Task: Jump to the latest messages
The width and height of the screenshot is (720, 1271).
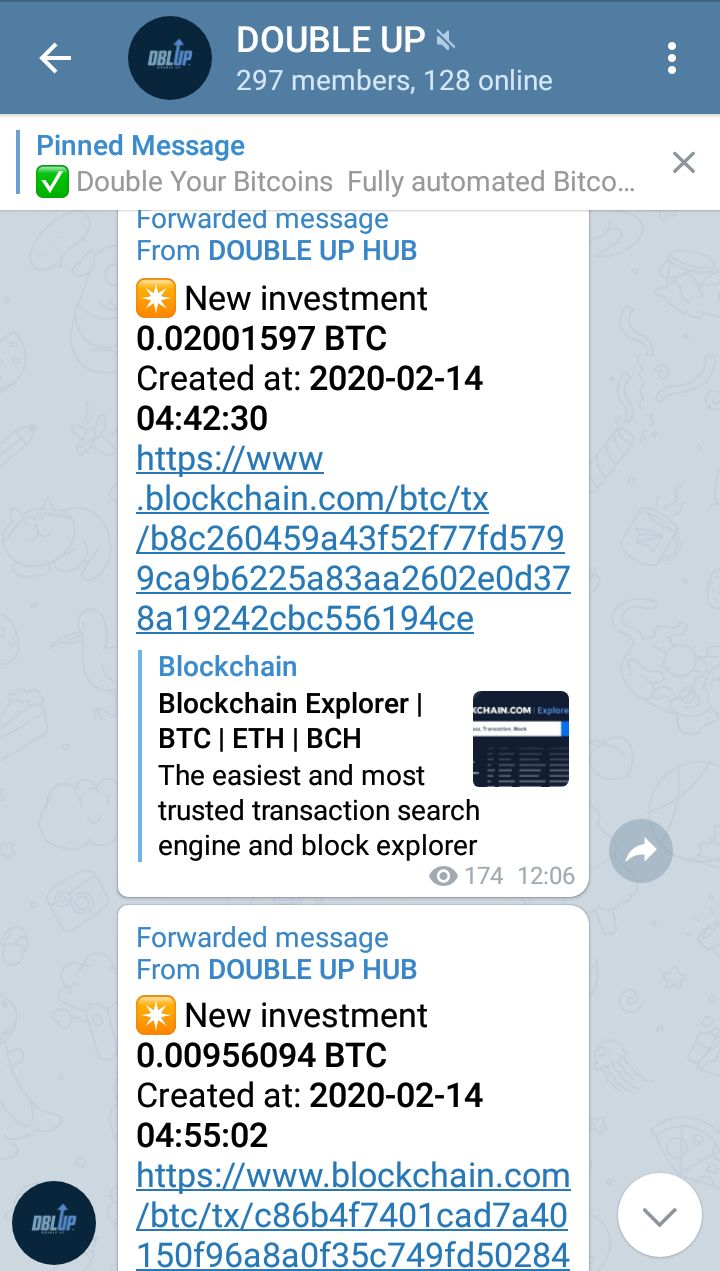Action: coord(659,1215)
